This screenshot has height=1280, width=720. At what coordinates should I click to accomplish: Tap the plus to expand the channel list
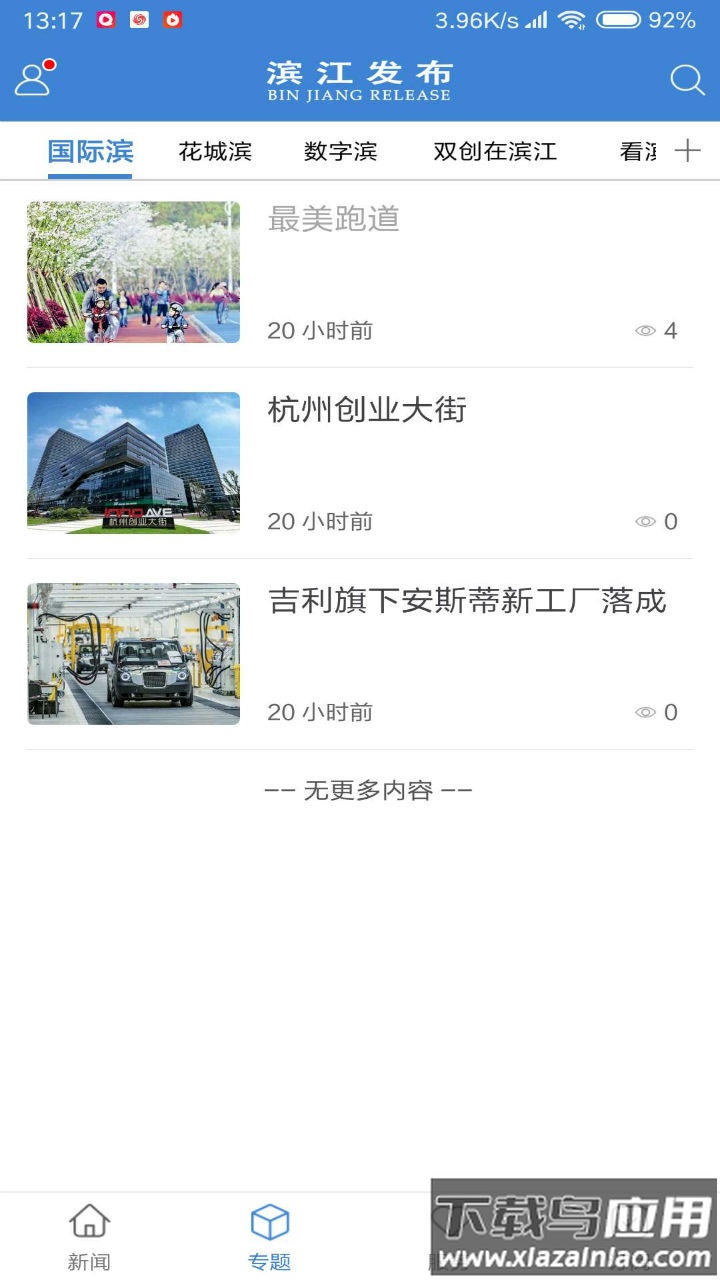(689, 150)
